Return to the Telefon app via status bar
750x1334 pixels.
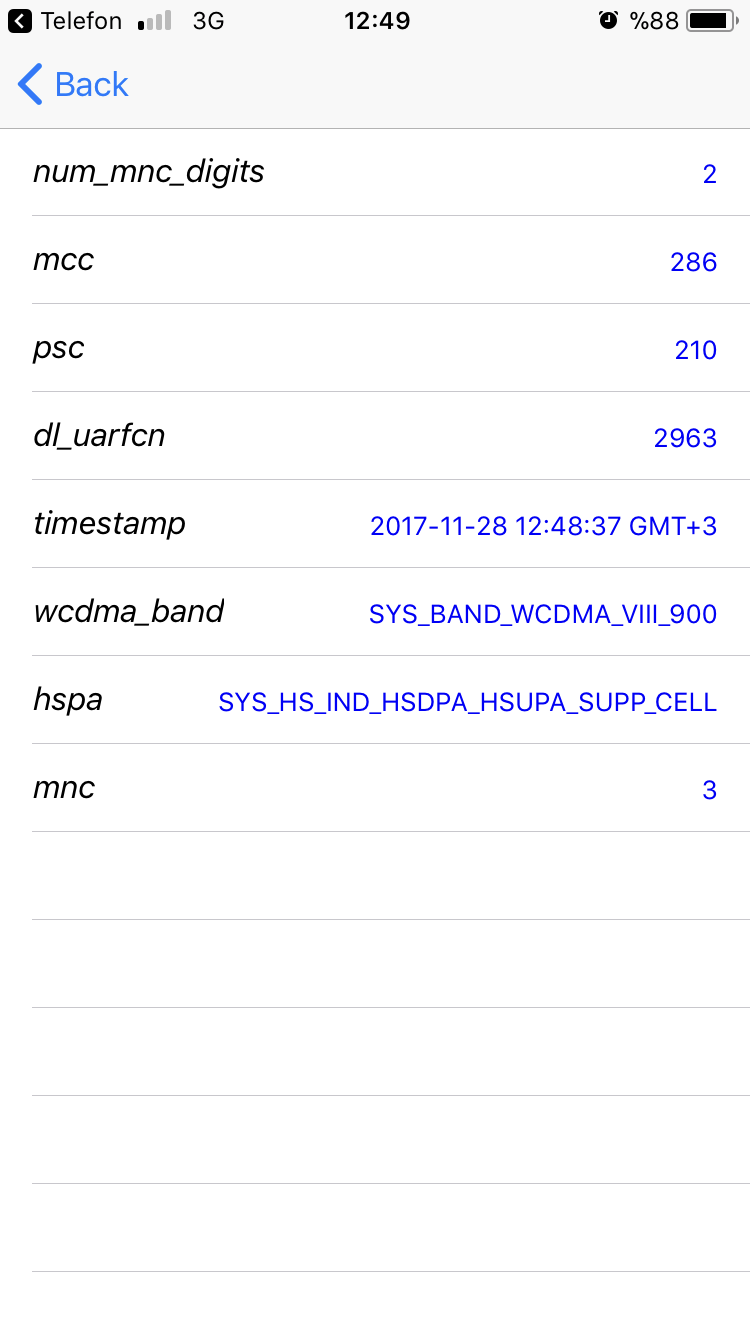(x=65, y=20)
